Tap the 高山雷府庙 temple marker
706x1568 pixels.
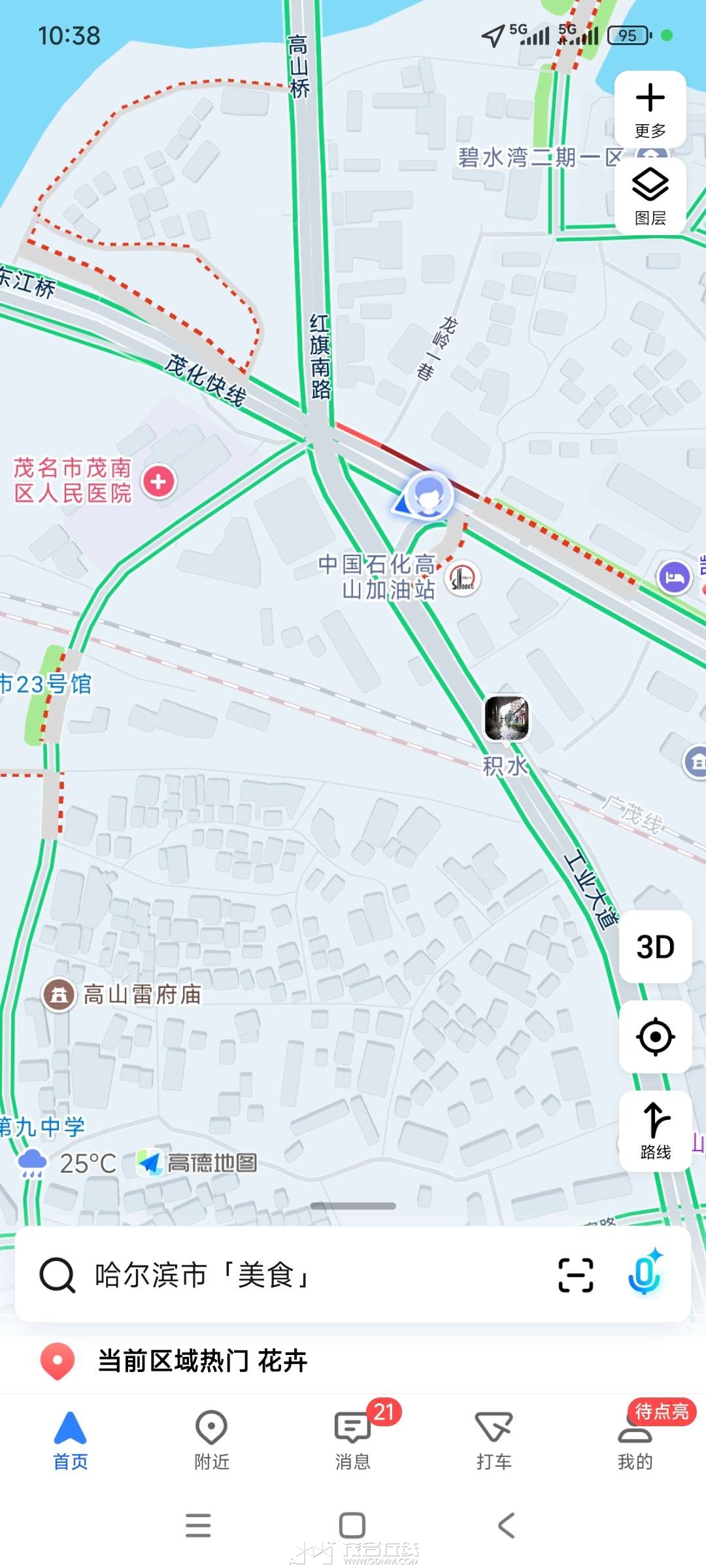59,995
